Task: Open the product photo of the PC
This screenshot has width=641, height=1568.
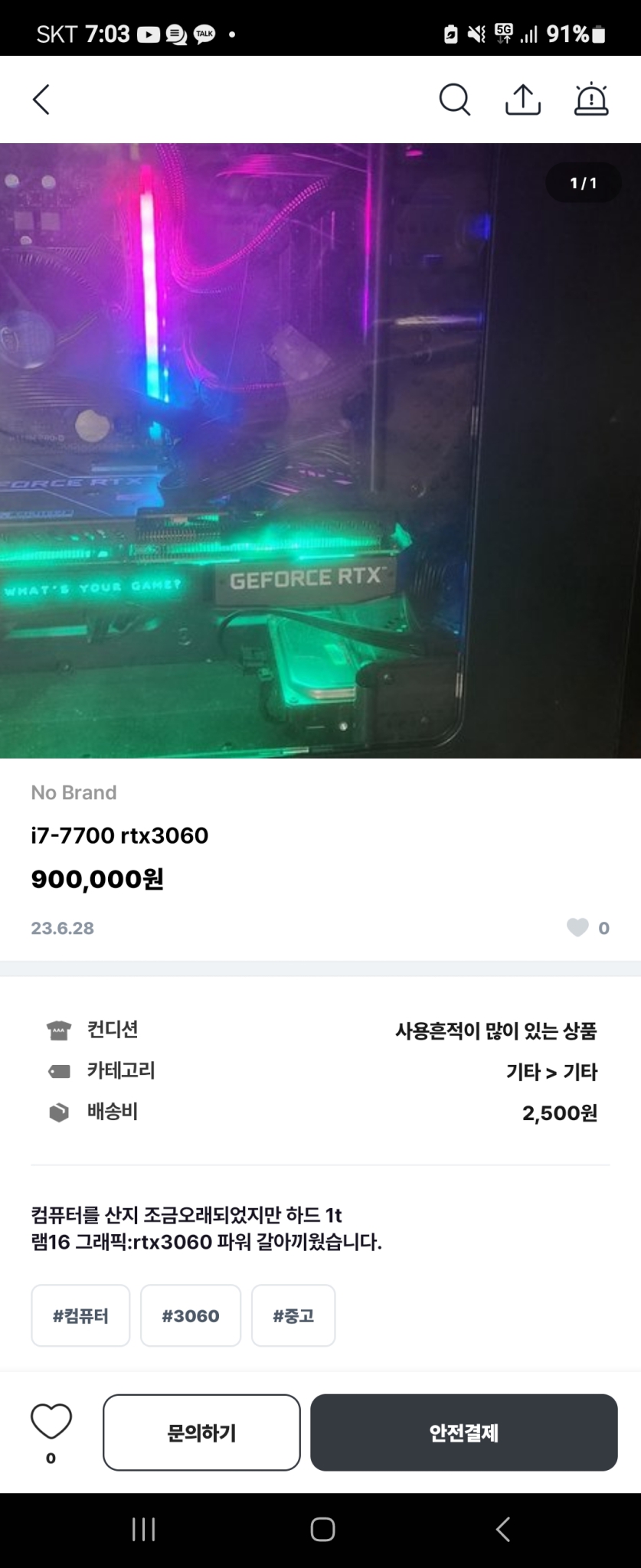Action: pos(320,450)
